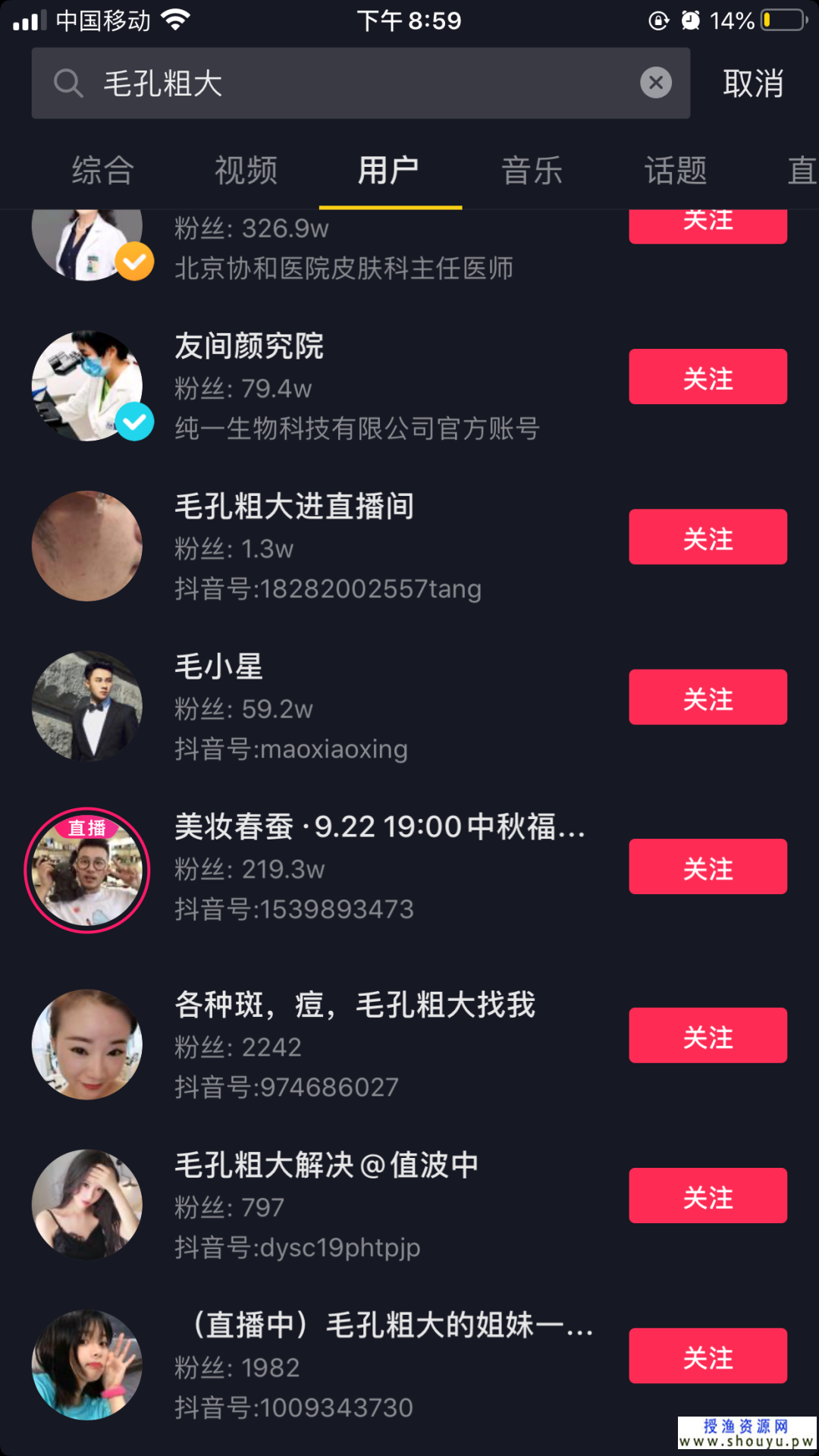Open 毛小星's profile row
The image size is (819, 1456).
coord(326,707)
